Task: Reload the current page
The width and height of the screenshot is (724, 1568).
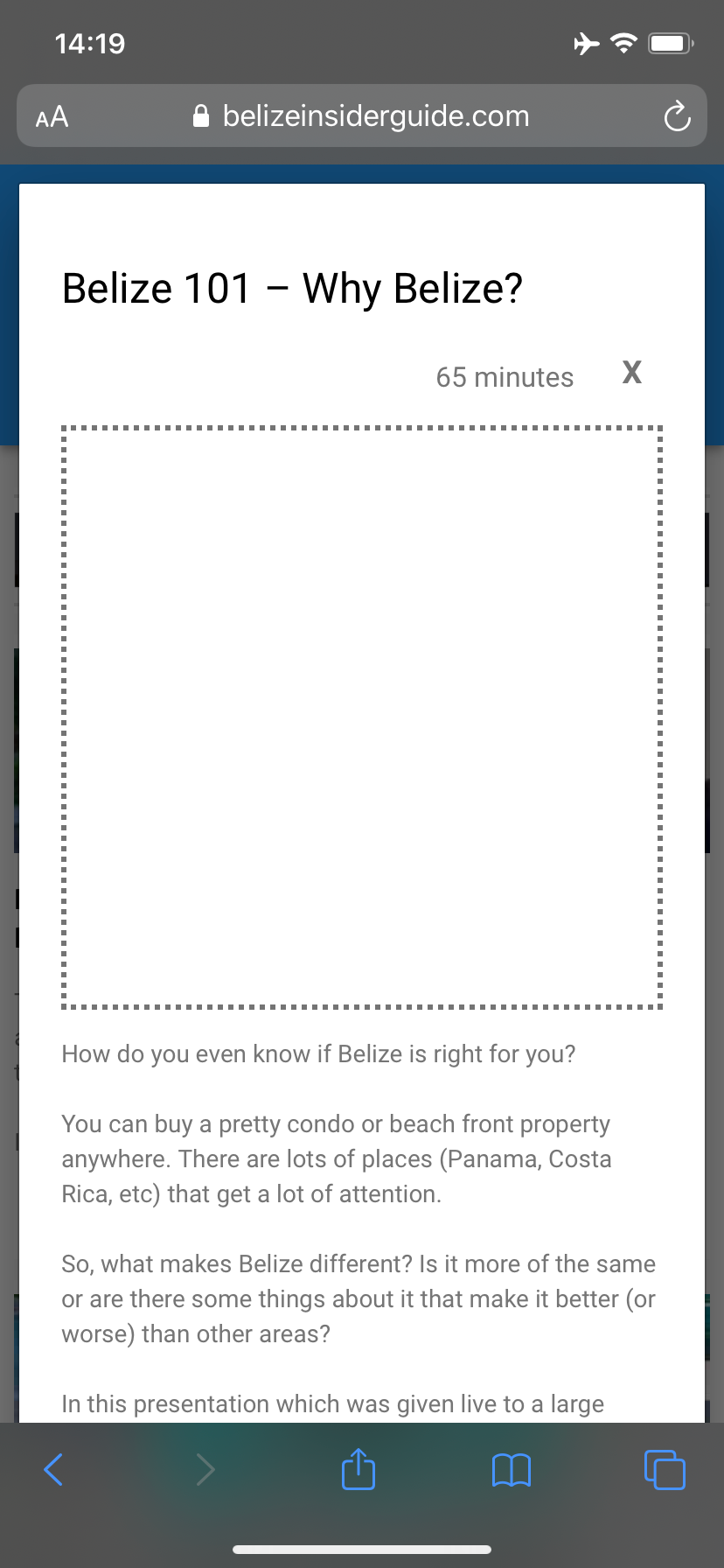Action: (677, 116)
